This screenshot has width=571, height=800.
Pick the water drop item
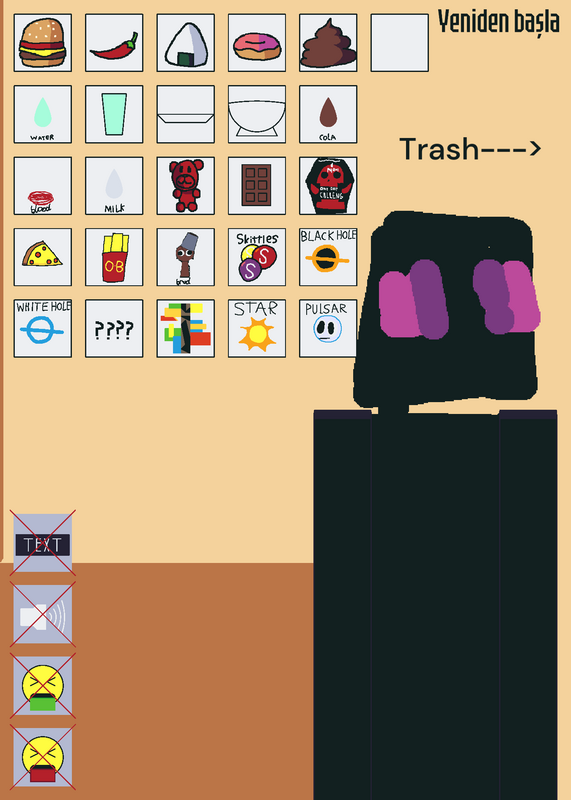pyautogui.click(x=43, y=114)
